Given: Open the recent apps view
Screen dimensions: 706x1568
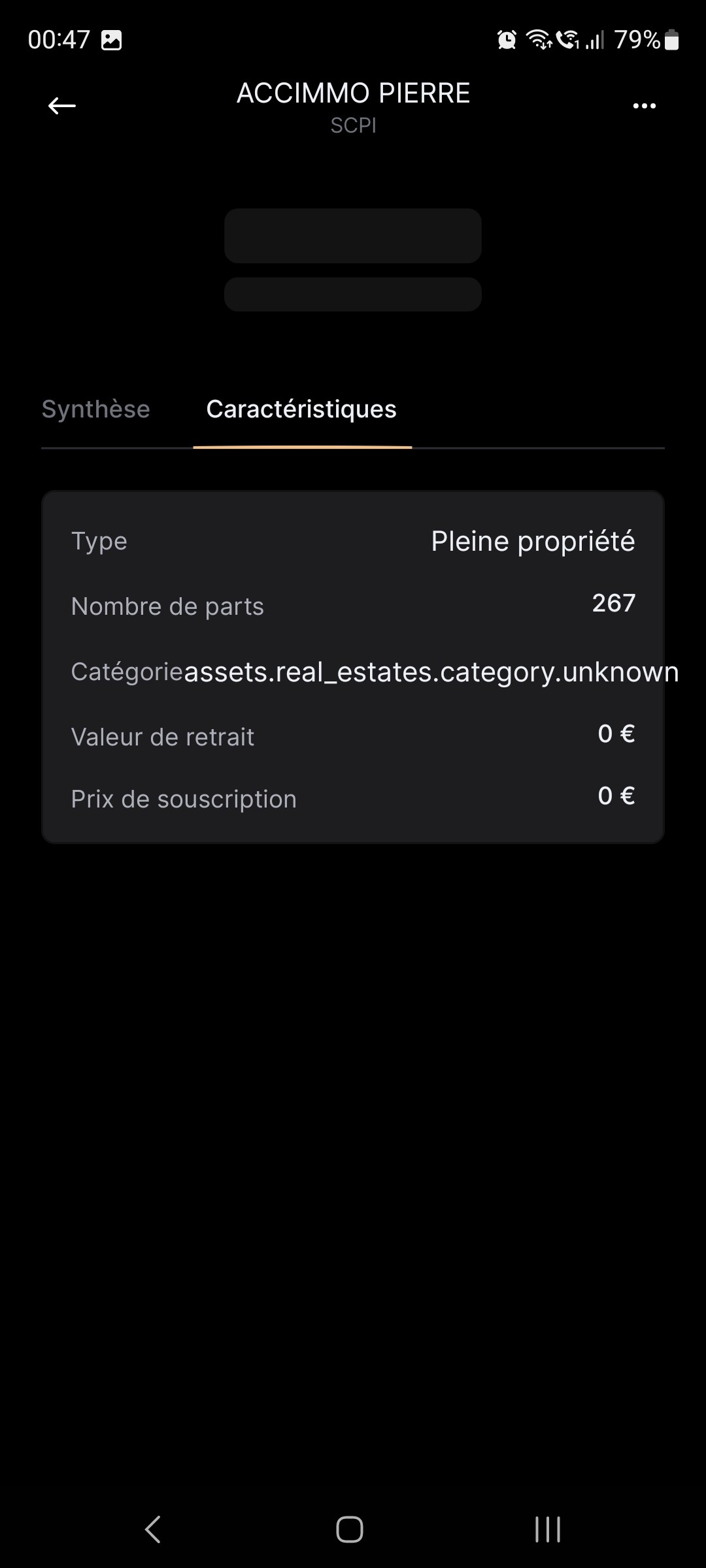Looking at the screenshot, I should (x=548, y=1529).
